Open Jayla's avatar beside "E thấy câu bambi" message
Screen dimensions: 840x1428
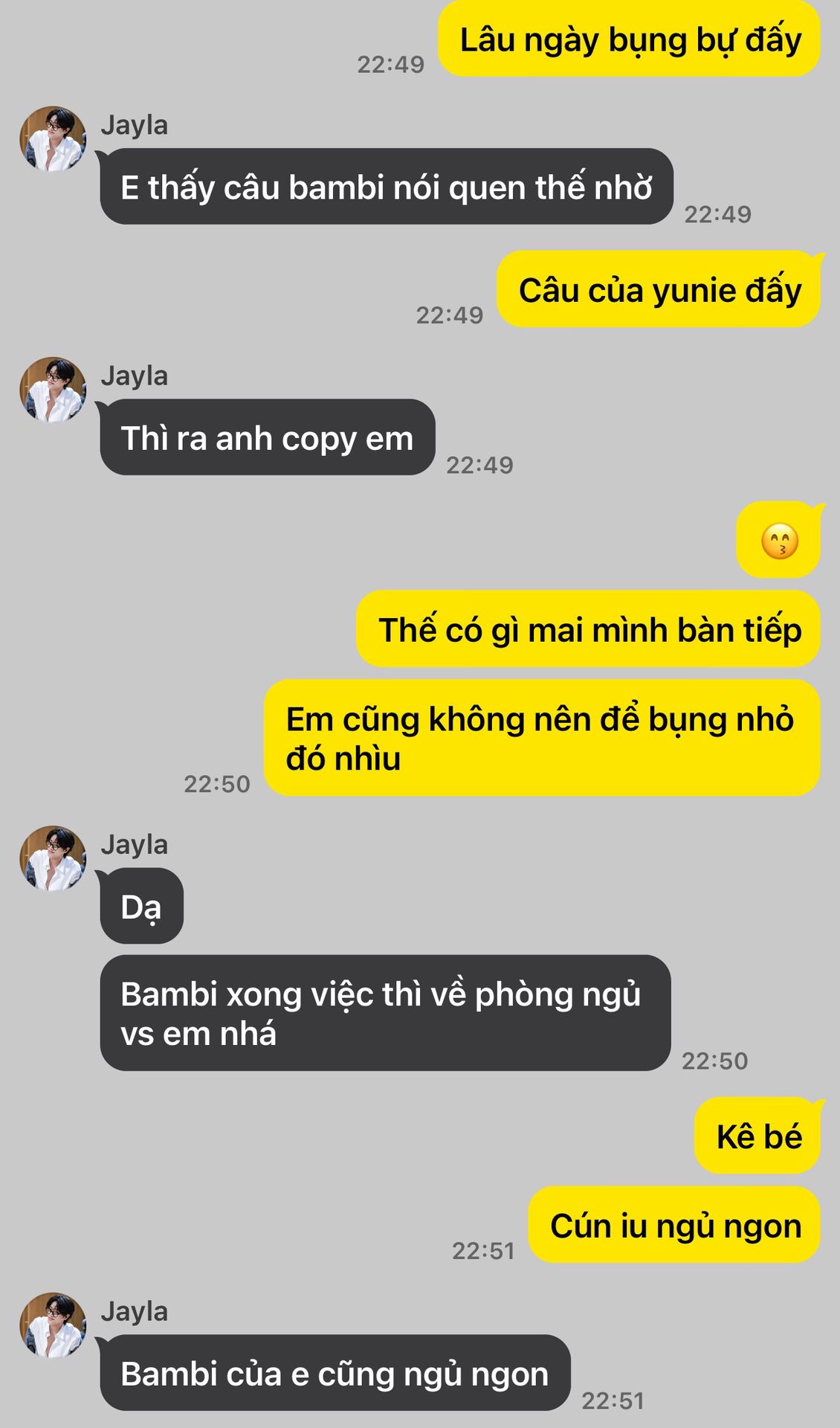[53, 139]
